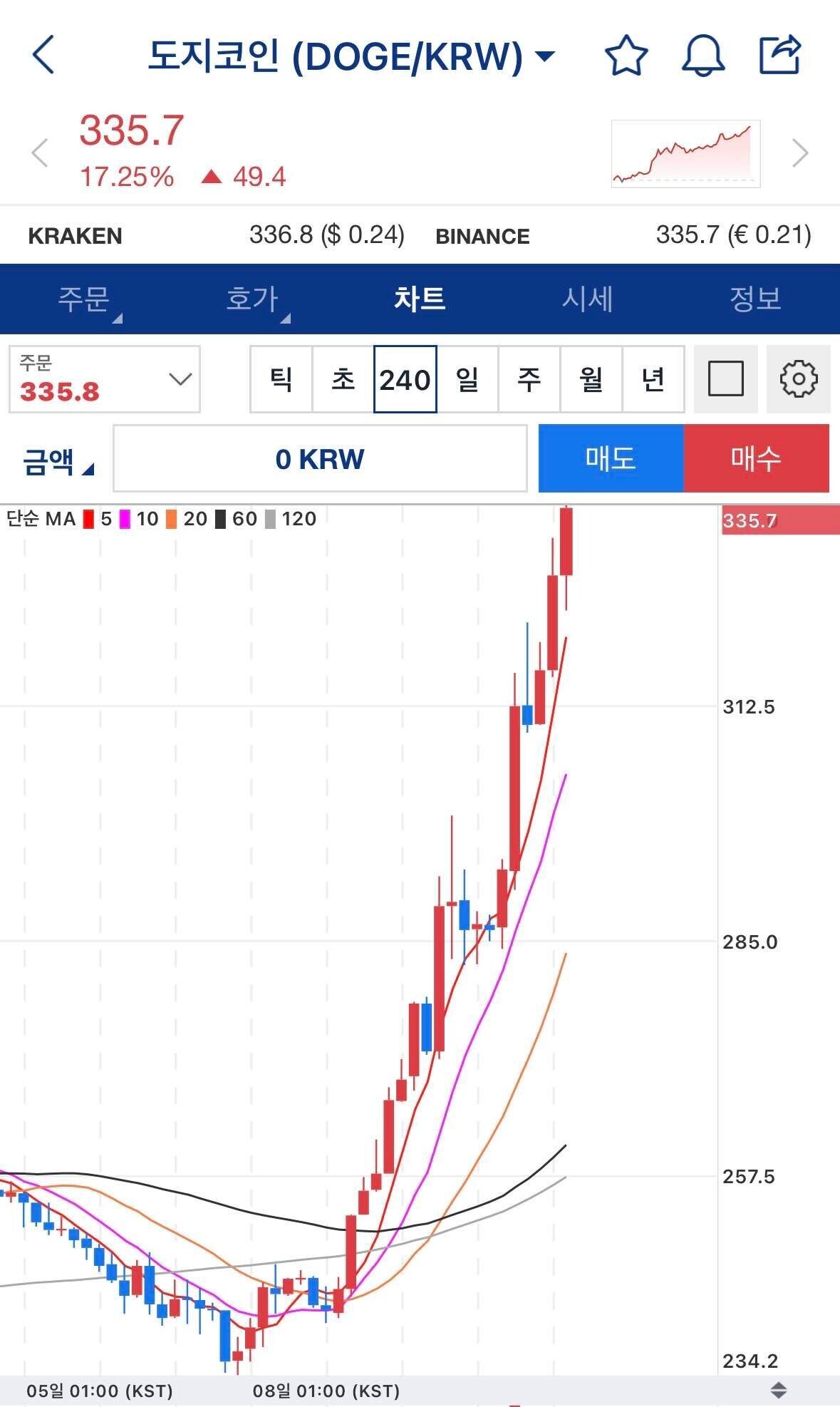The image size is (840, 1407).
Task: Share the chart using share icon
Action: point(780,57)
